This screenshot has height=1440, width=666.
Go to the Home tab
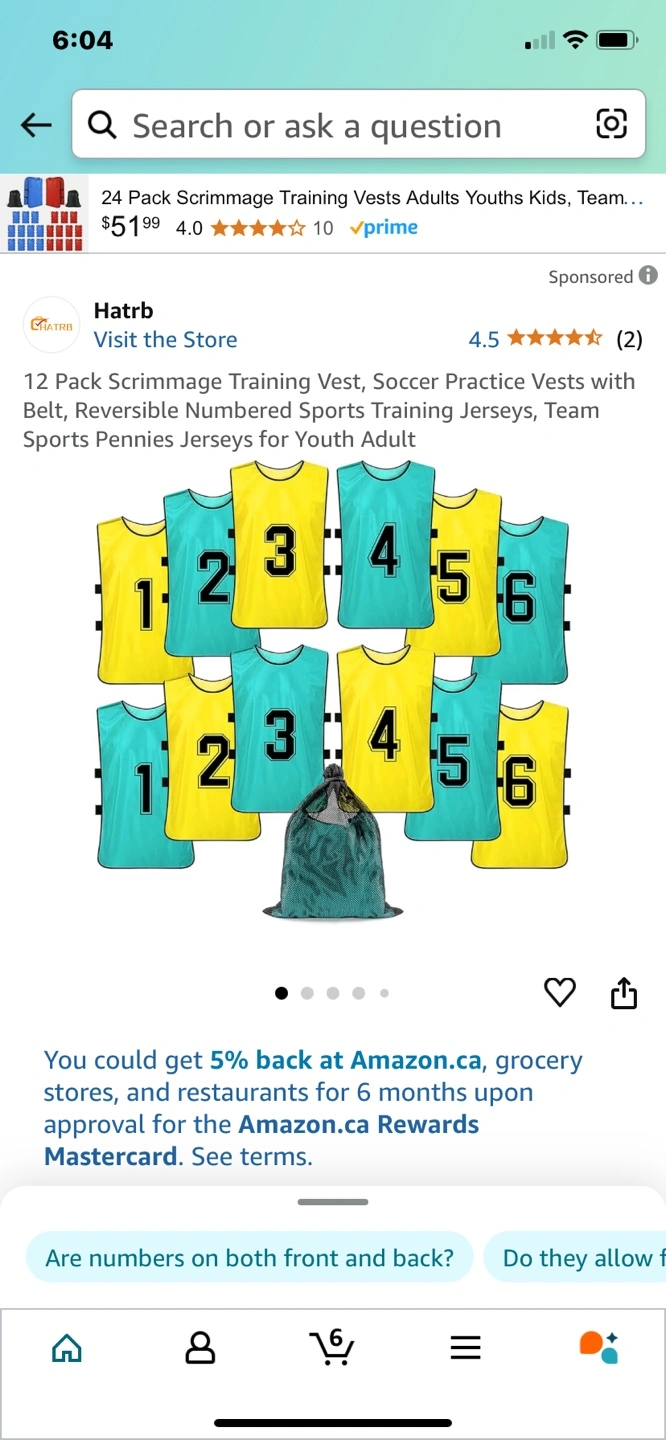click(67, 1348)
